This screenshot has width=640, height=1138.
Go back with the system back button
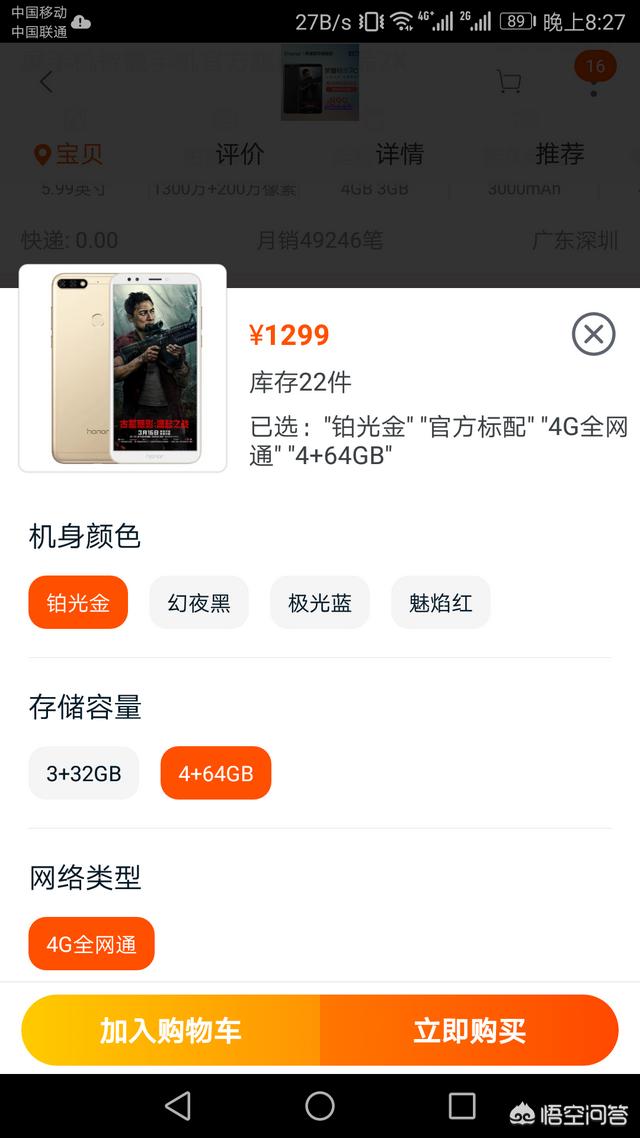tap(178, 1105)
